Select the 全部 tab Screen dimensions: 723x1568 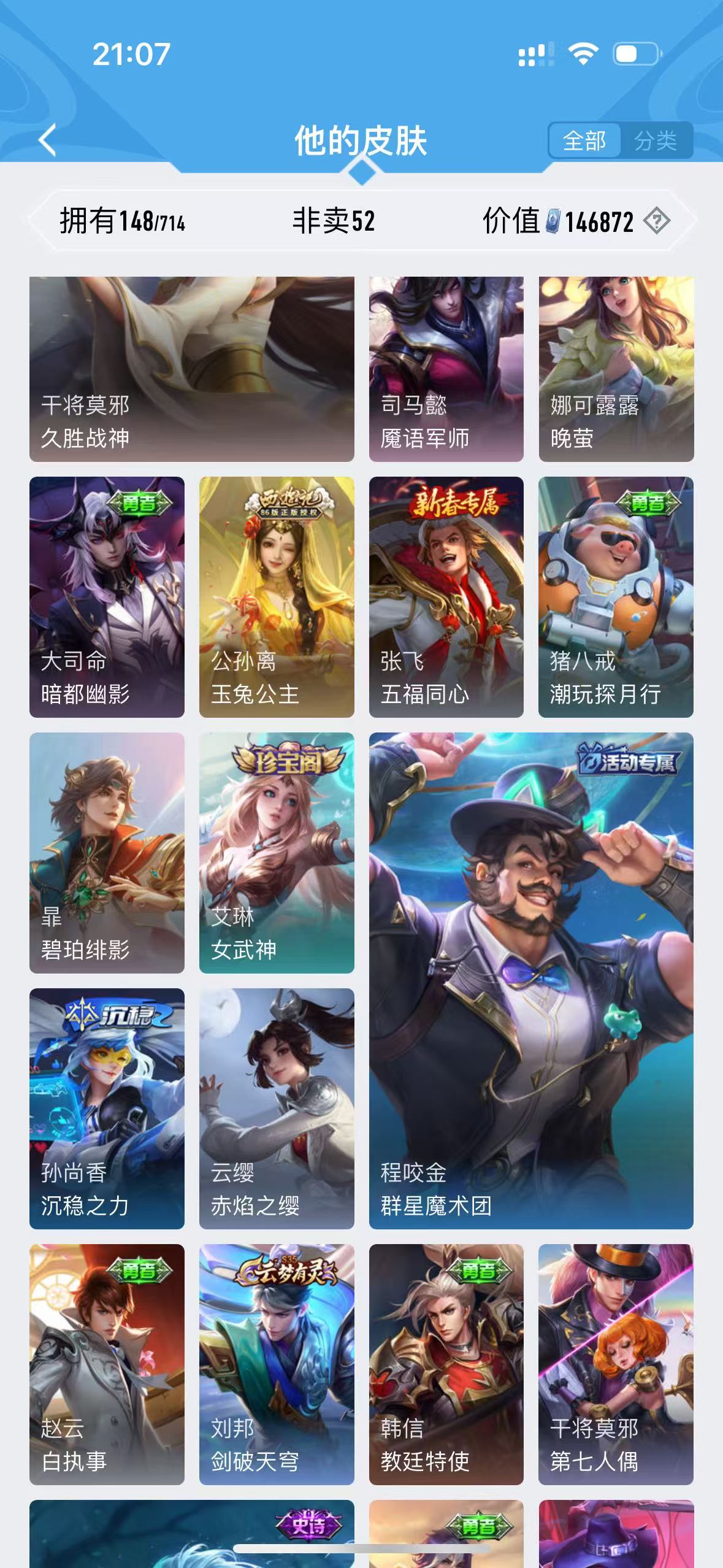coord(584,140)
